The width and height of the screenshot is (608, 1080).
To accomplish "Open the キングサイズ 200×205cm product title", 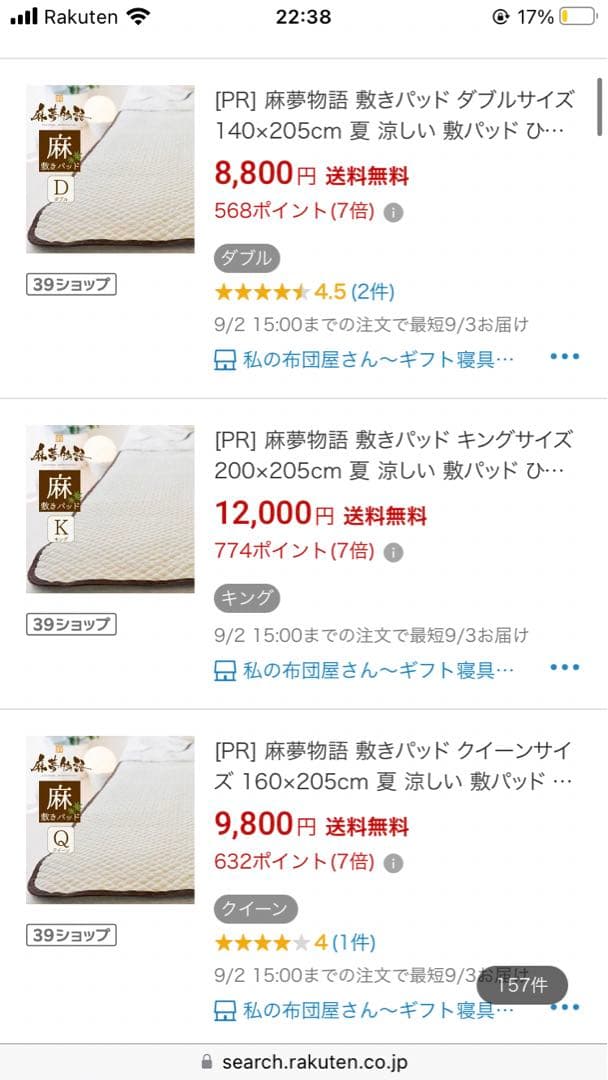I will pyautogui.click(x=394, y=455).
